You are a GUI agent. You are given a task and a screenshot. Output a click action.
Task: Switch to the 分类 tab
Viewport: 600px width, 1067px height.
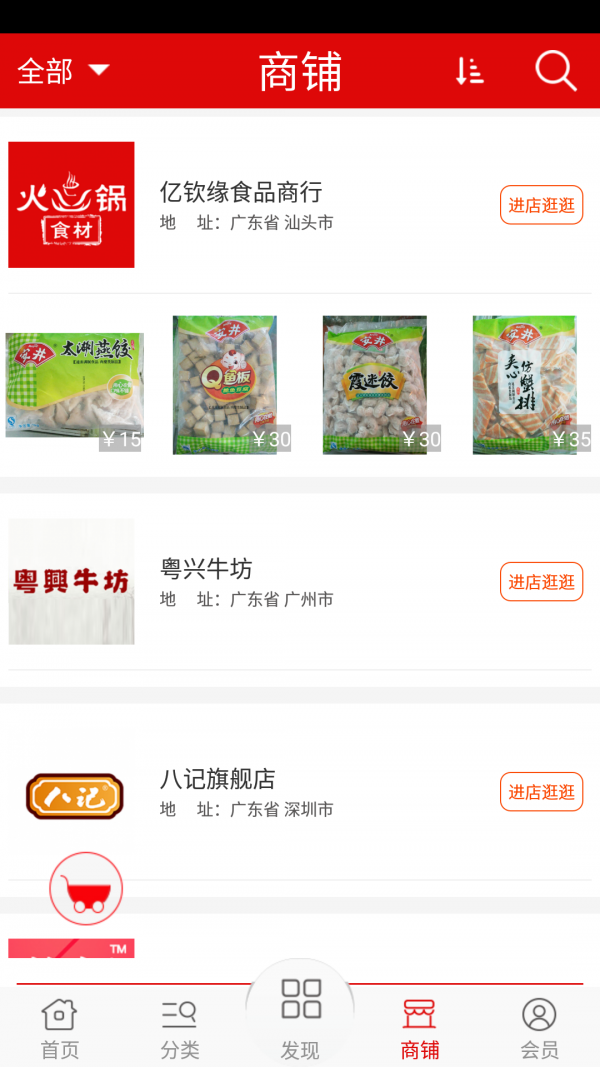180,1028
